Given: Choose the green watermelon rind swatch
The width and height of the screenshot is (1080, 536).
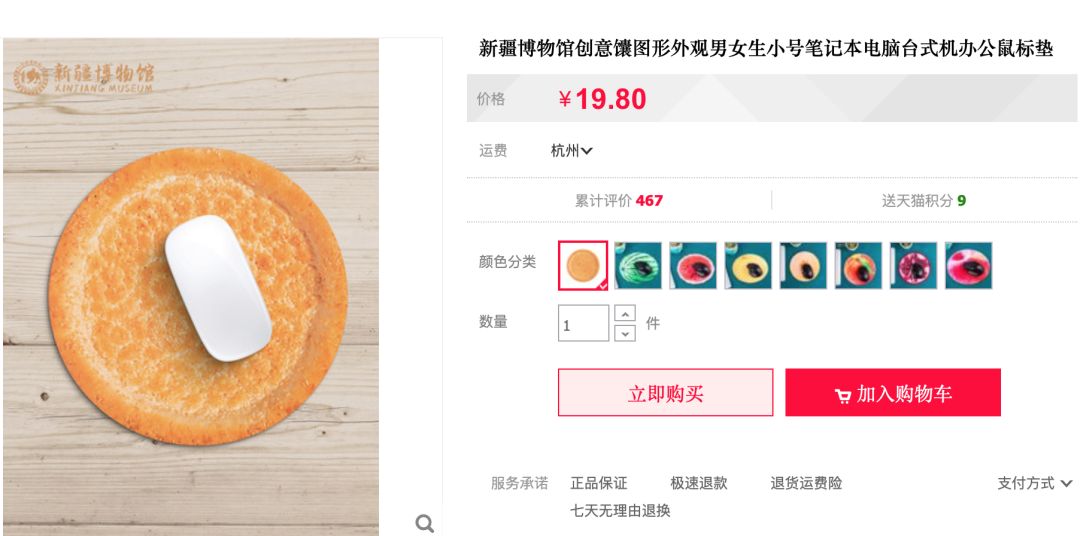Looking at the screenshot, I should coord(638,265).
